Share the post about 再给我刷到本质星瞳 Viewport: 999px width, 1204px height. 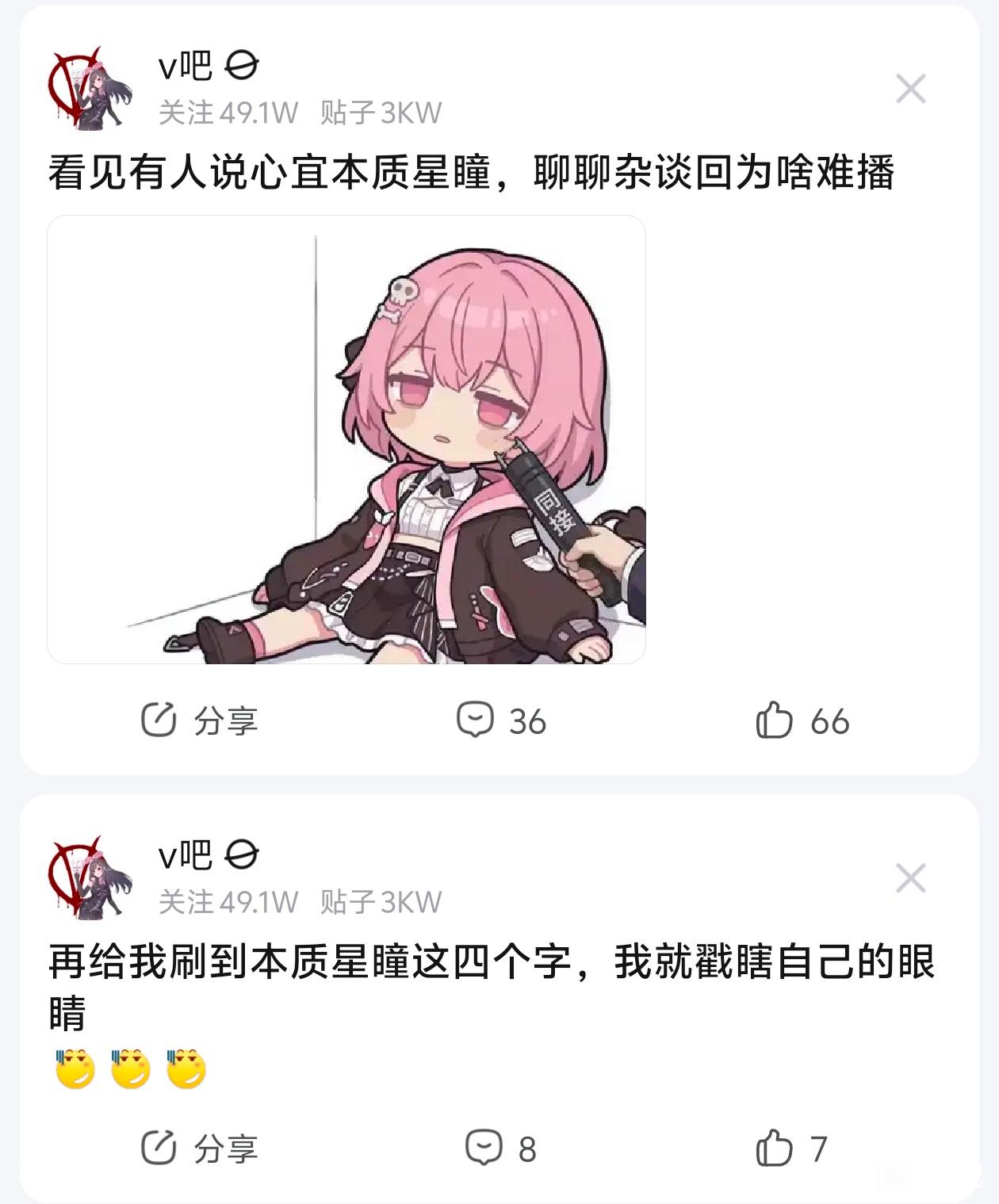click(x=199, y=1148)
